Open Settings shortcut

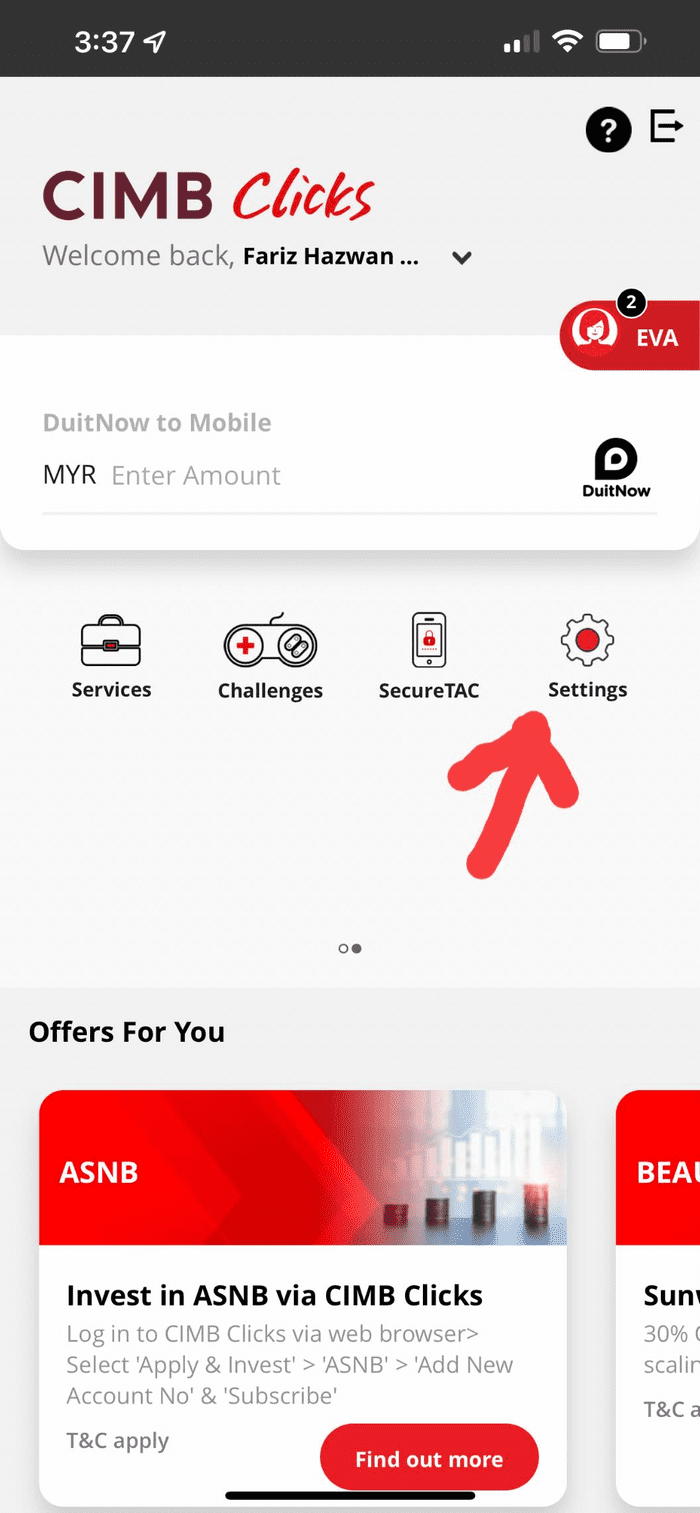tap(587, 656)
